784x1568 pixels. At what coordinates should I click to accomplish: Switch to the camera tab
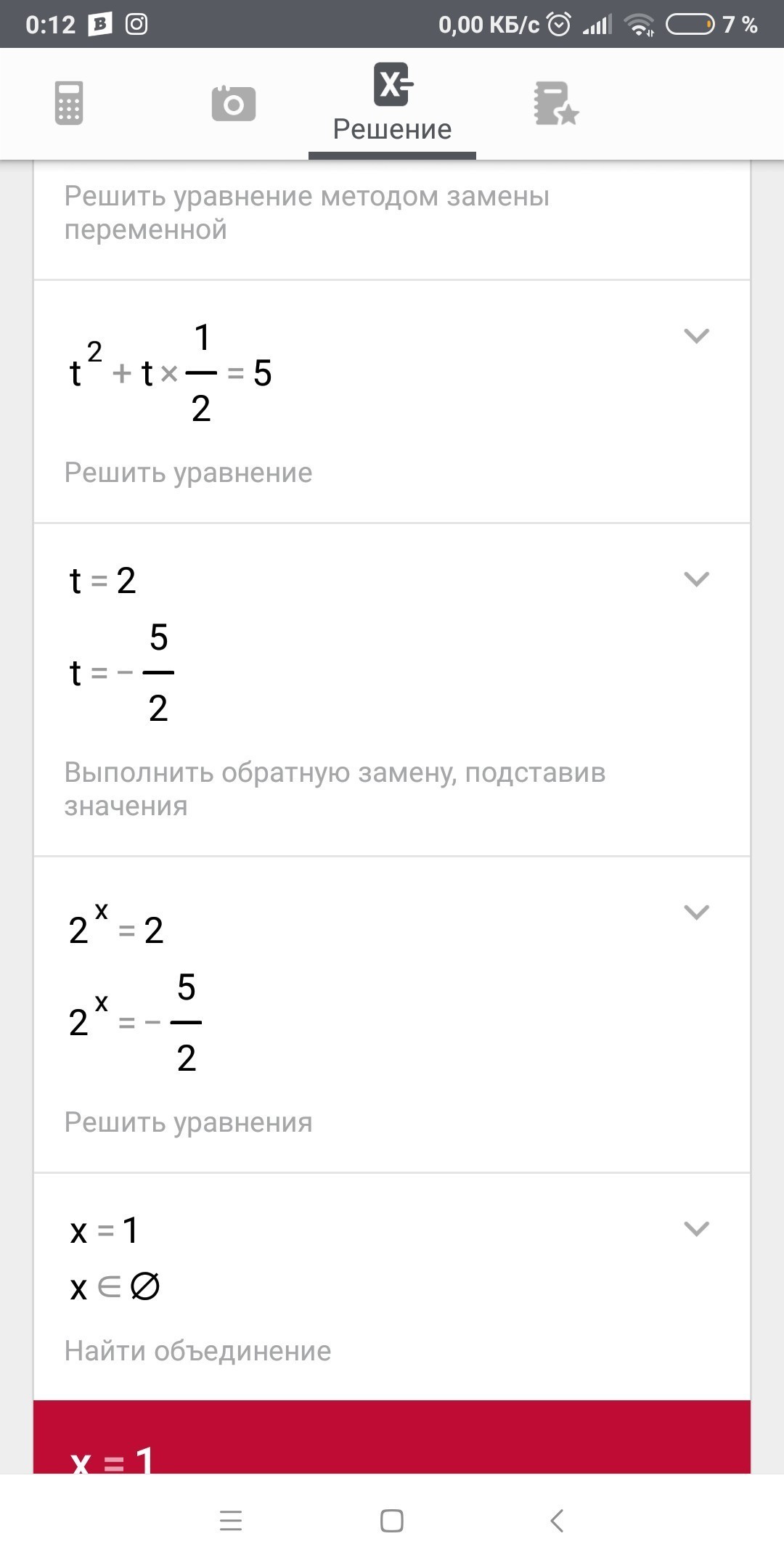pyautogui.click(x=233, y=103)
